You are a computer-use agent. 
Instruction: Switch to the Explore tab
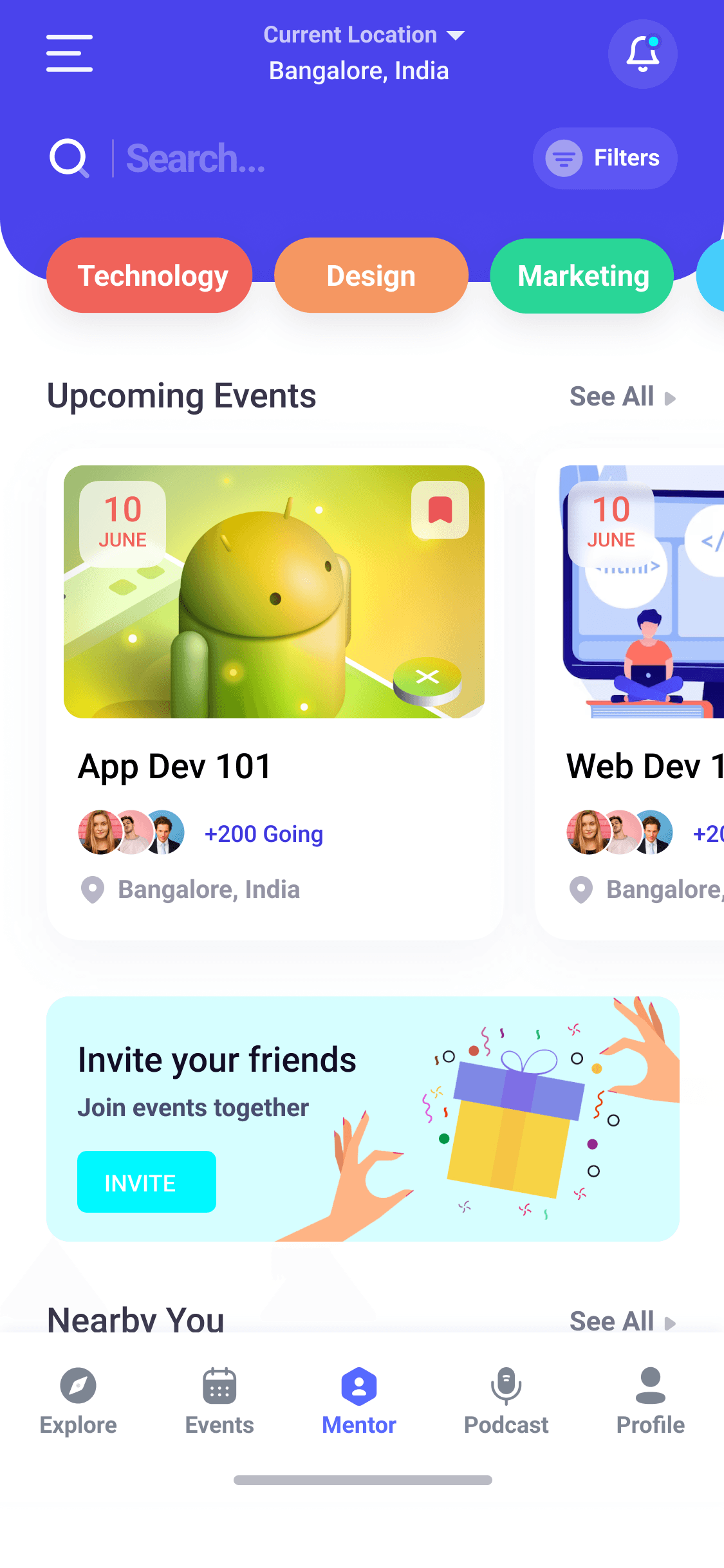click(x=79, y=1401)
